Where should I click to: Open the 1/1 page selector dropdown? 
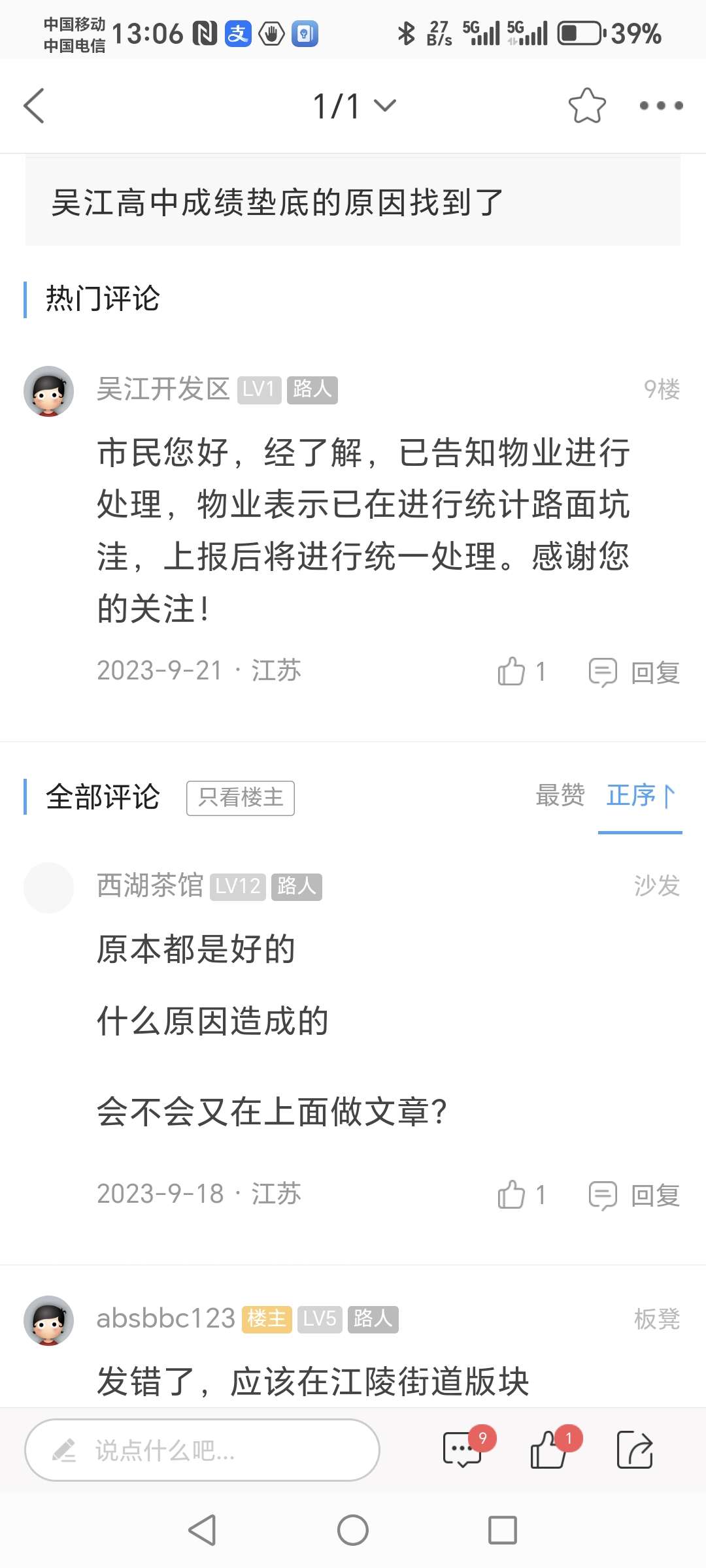coord(354,106)
